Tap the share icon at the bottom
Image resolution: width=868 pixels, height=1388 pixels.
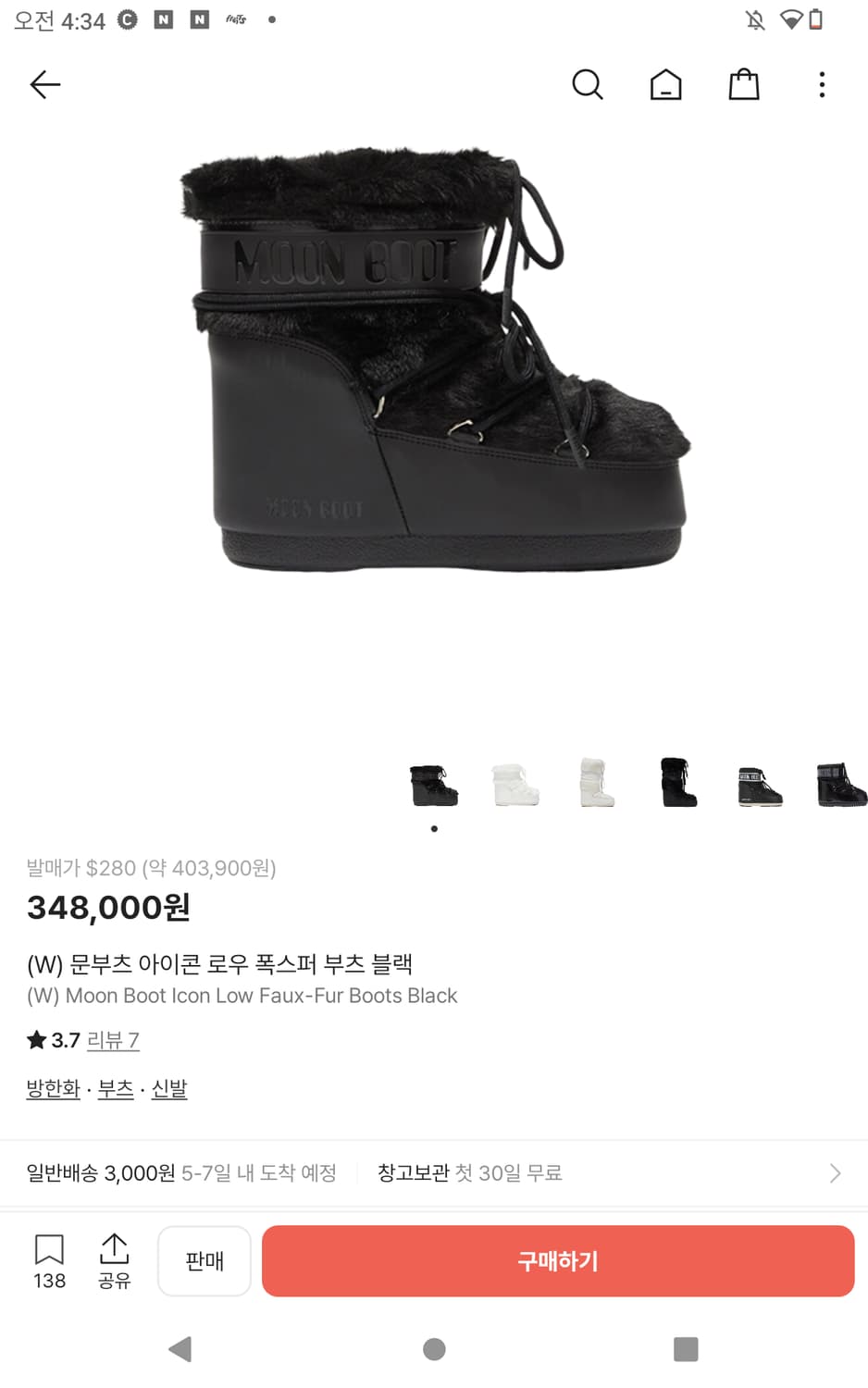coord(114,1260)
